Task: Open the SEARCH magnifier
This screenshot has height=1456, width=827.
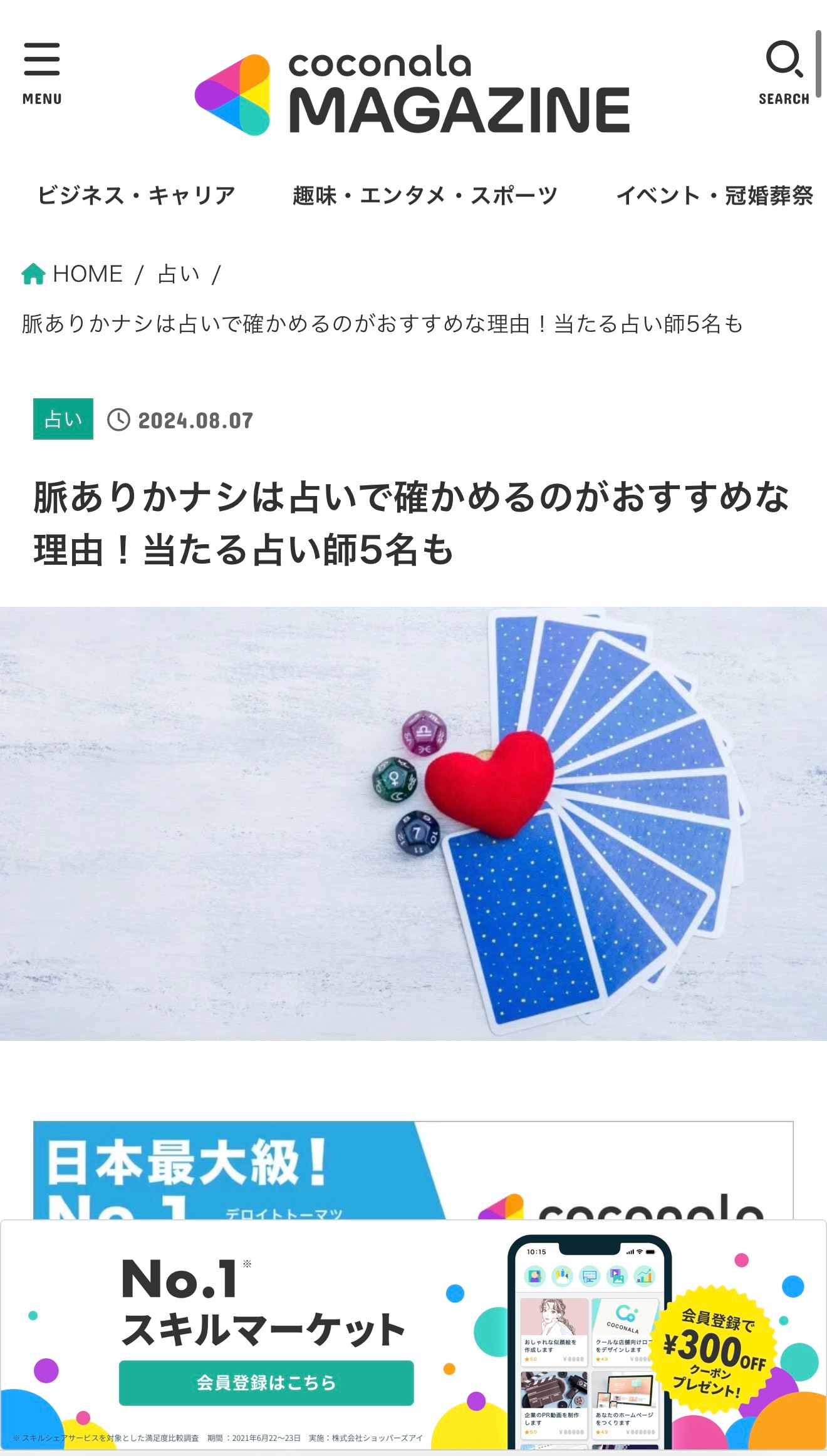Action: tap(784, 73)
